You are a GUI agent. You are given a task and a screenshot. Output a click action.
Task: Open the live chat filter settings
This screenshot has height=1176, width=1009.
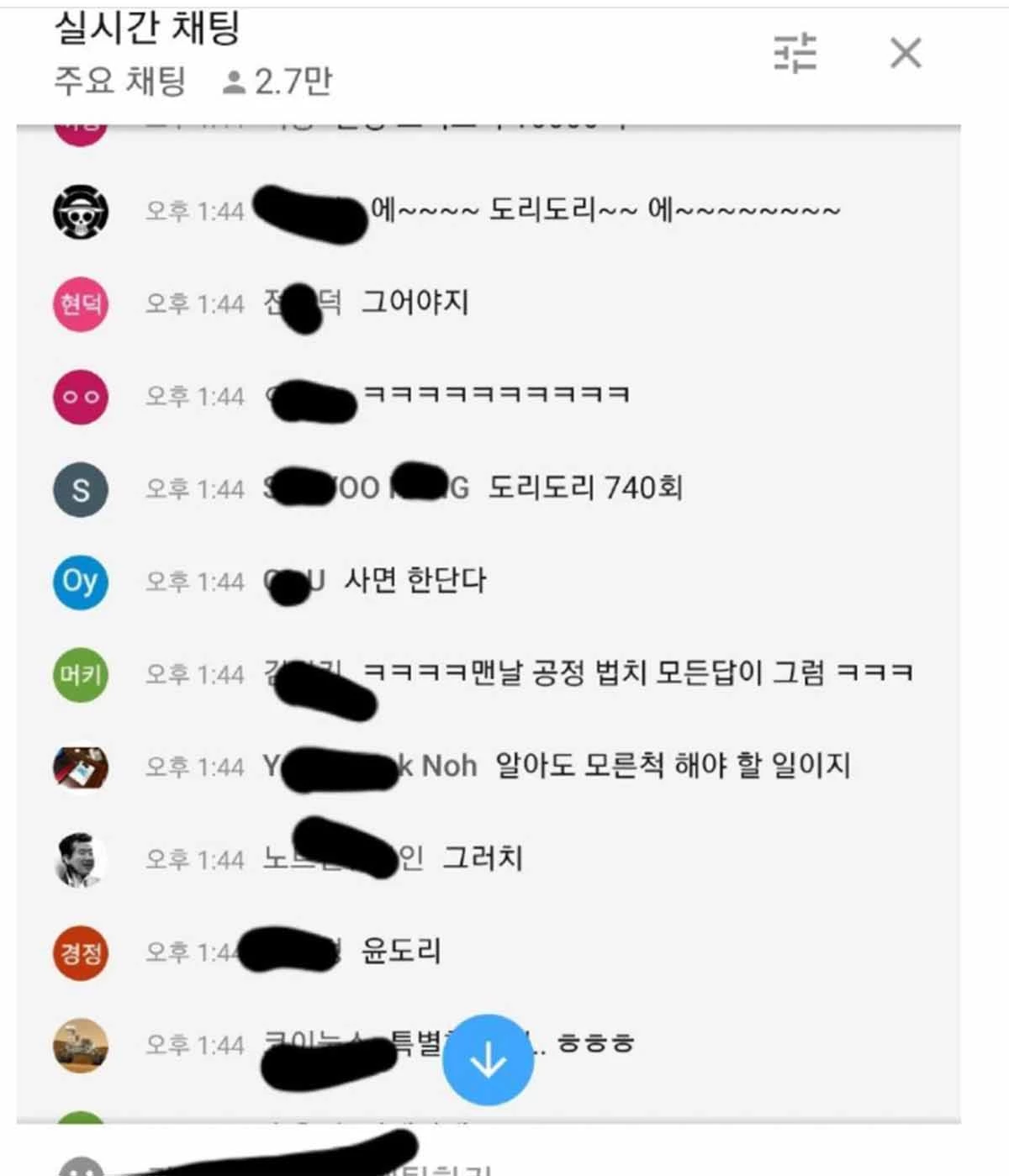(x=795, y=53)
